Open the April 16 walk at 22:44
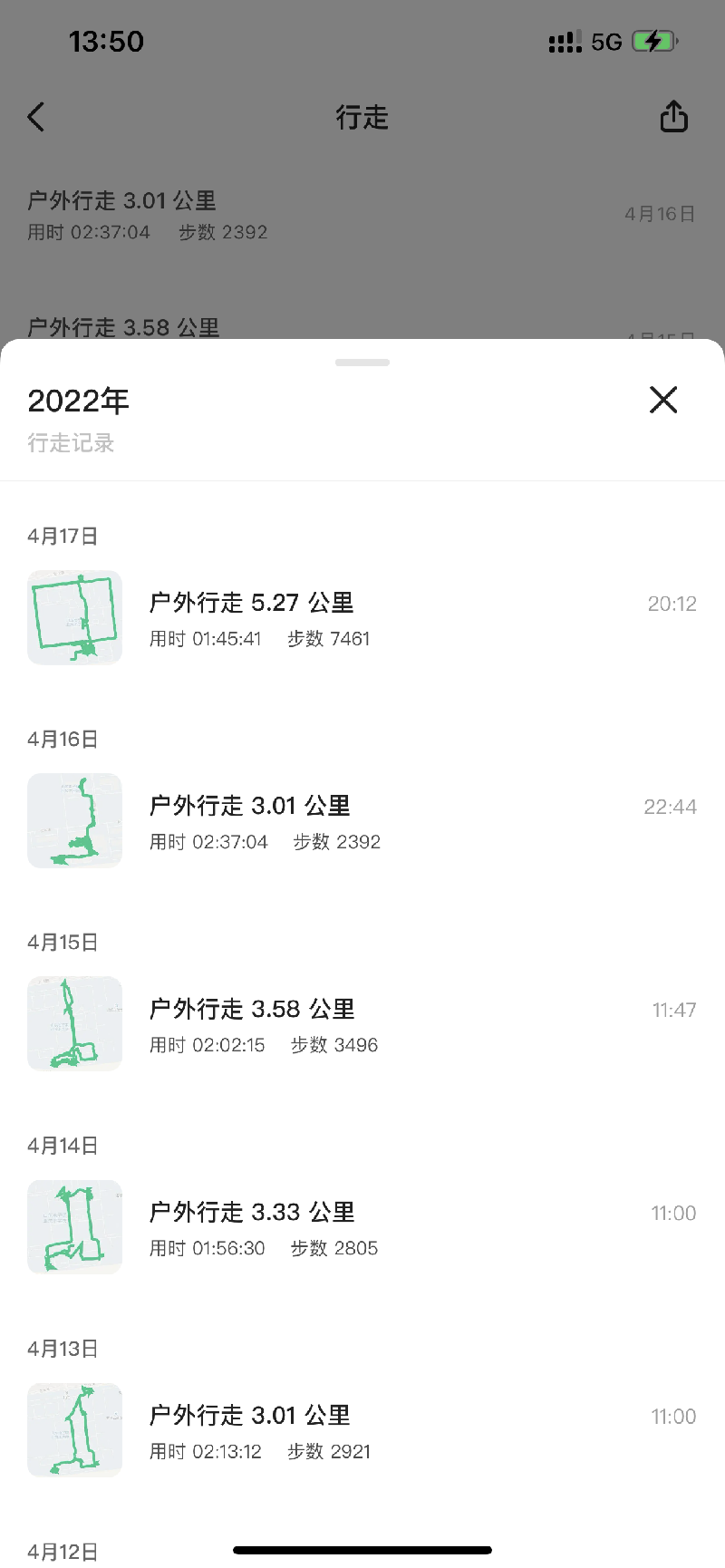 point(362,822)
